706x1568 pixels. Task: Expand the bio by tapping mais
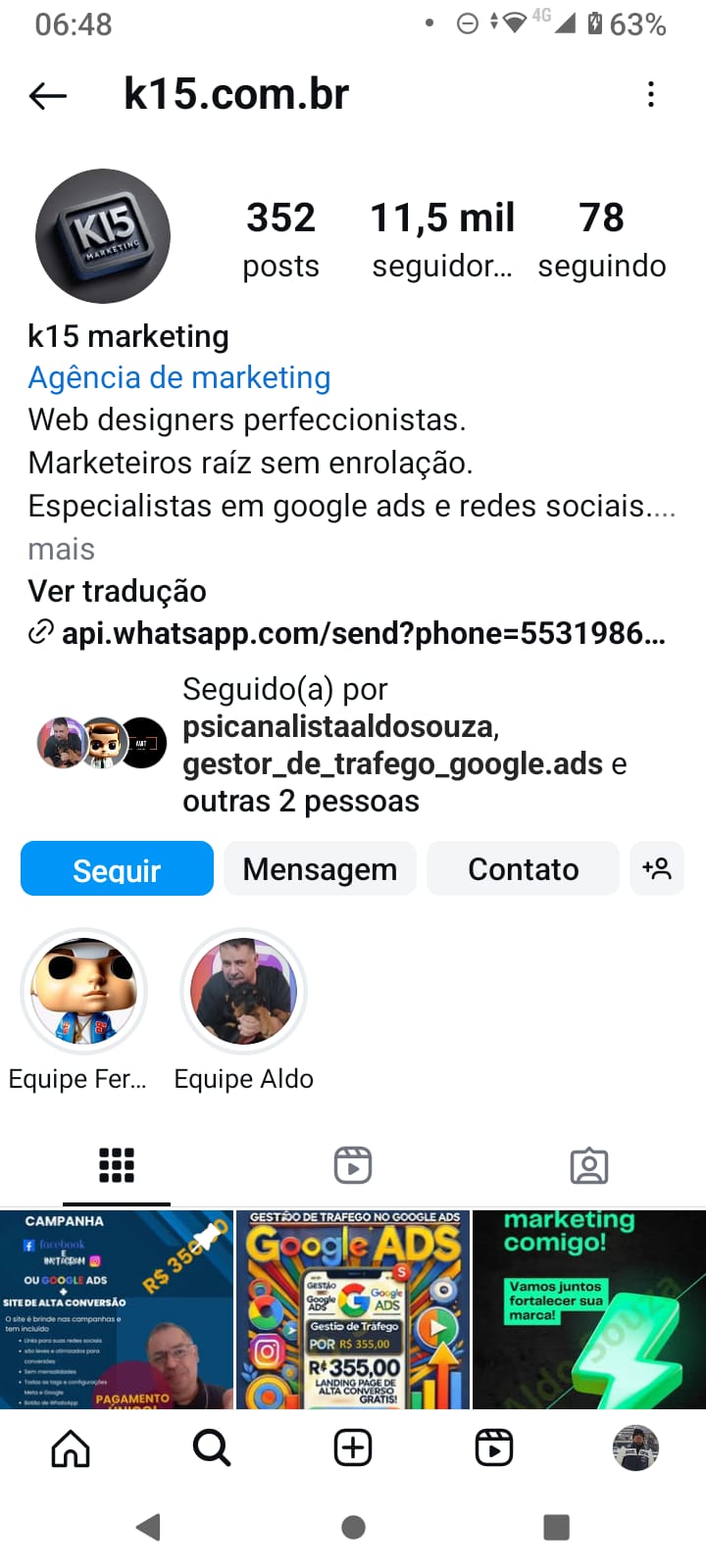(61, 549)
